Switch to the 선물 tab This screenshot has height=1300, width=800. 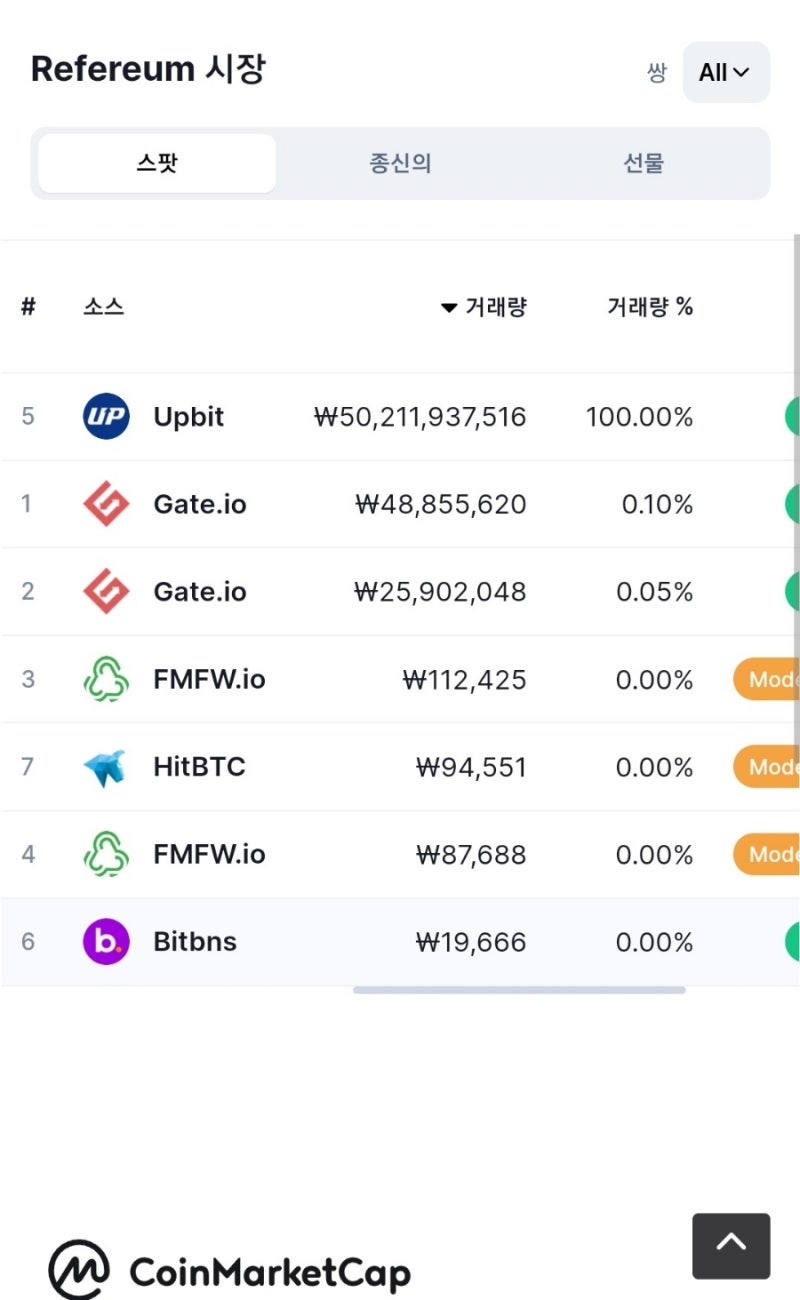tap(643, 163)
